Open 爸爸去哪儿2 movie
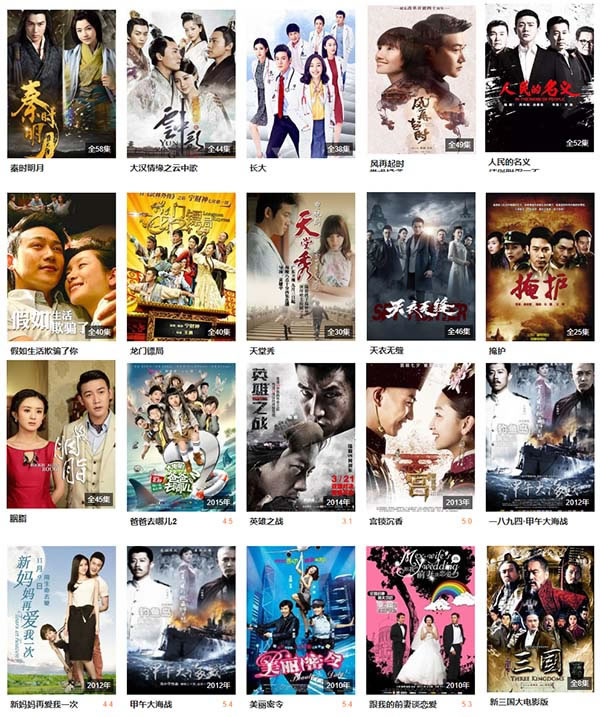Screen dimensions: 600x717 [181, 435]
